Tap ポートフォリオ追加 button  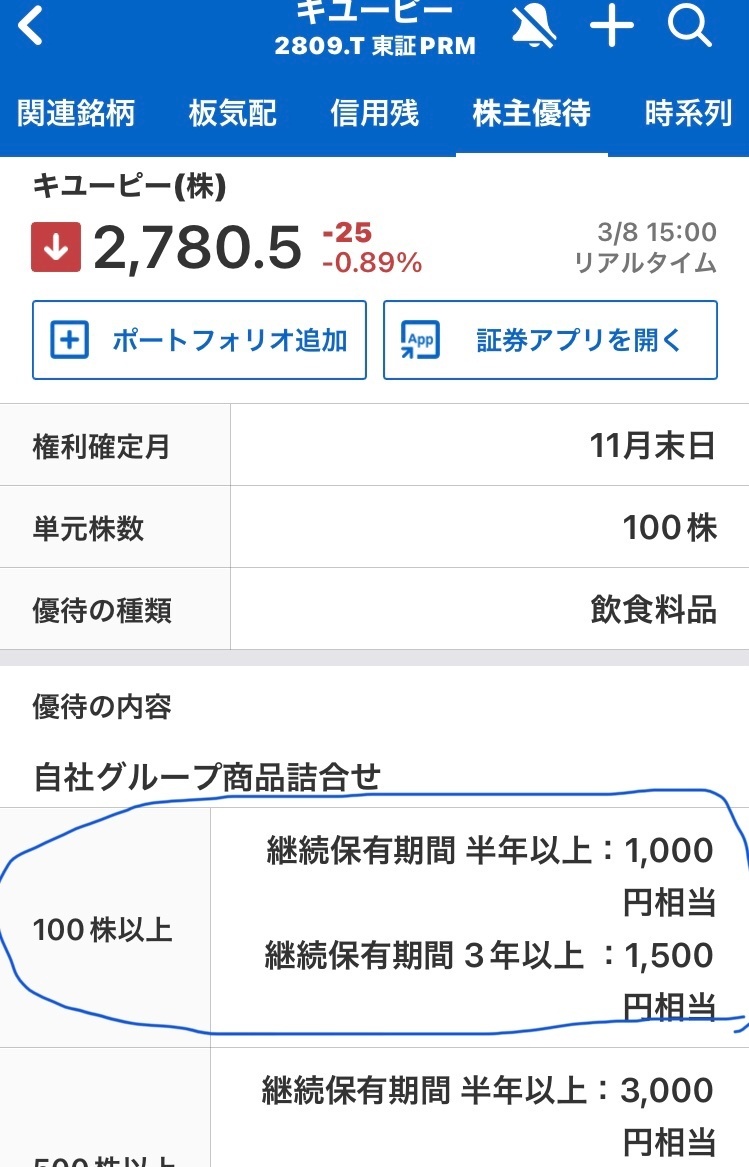[200, 340]
